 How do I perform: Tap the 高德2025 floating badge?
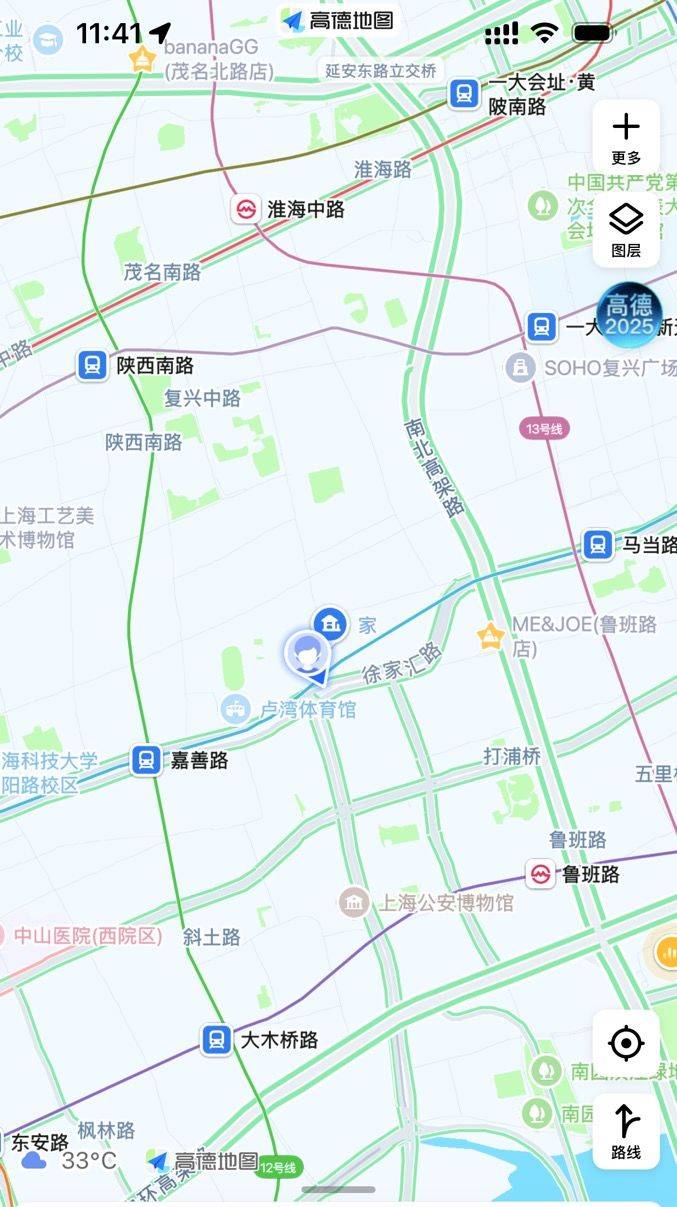pyautogui.click(x=629, y=315)
